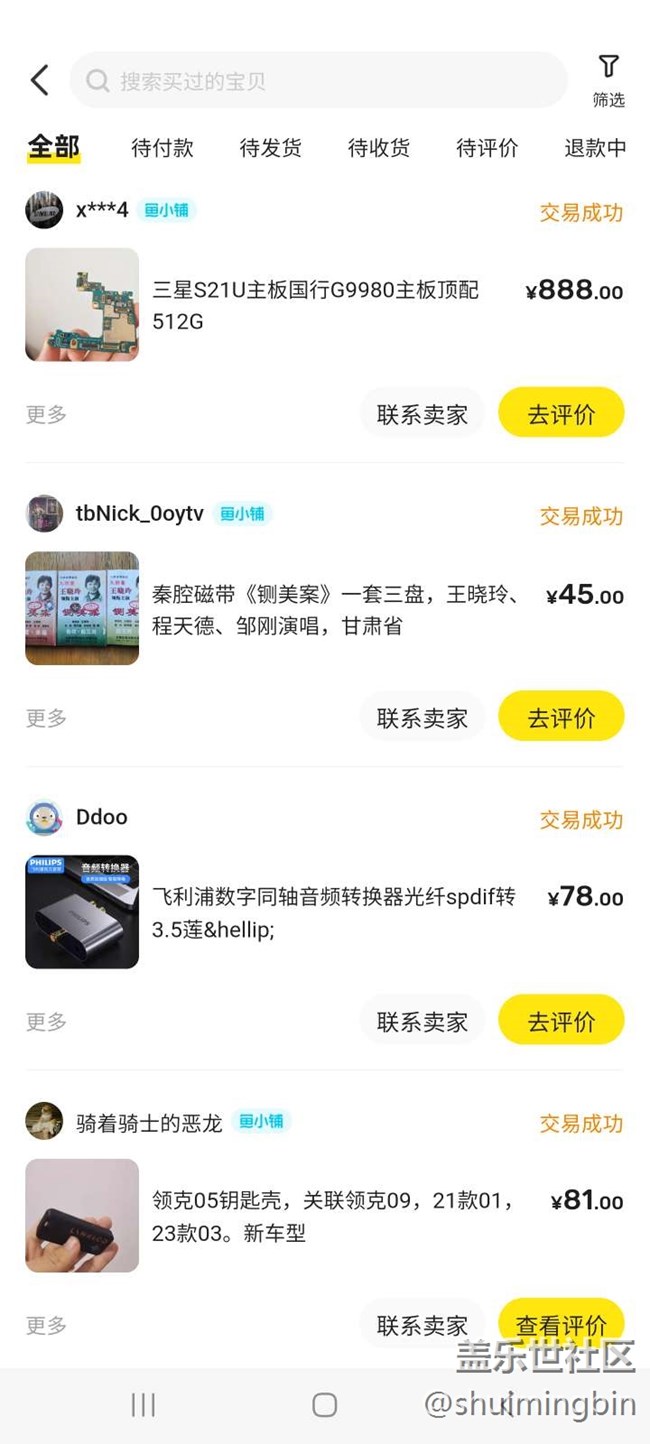Contact the seller of the 飞利浦 audio converter
Screen dimensions: 650x1444
422,1021
